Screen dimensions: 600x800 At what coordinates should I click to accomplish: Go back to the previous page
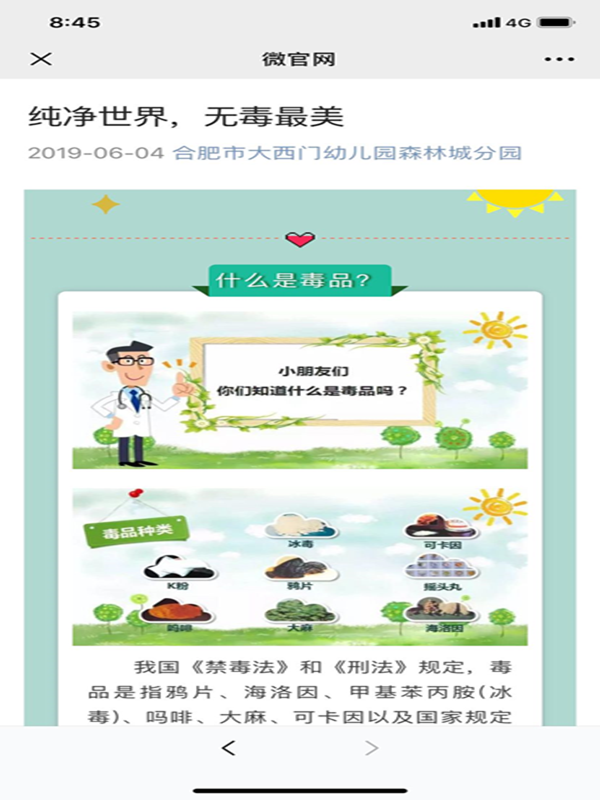(x=229, y=747)
